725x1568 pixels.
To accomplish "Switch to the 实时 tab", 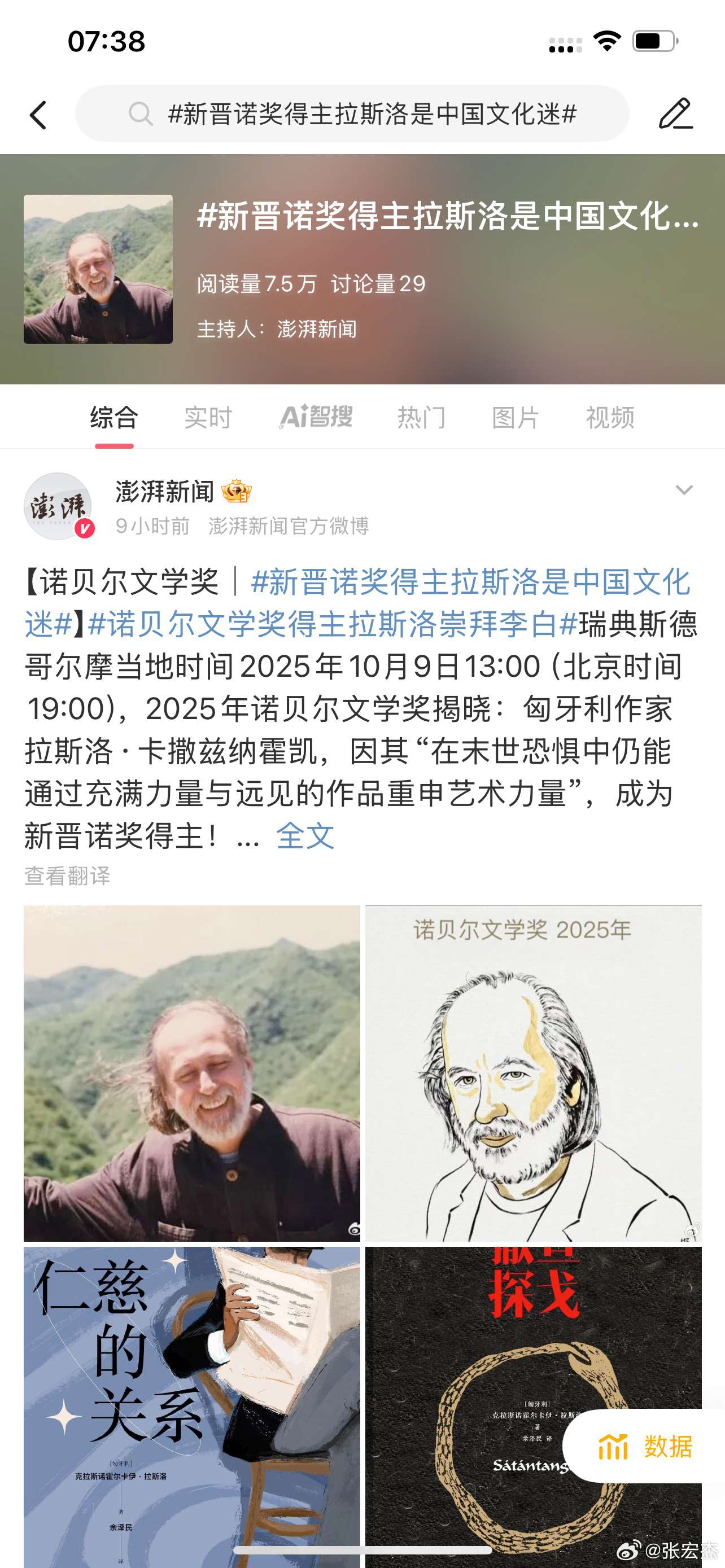I will [208, 418].
